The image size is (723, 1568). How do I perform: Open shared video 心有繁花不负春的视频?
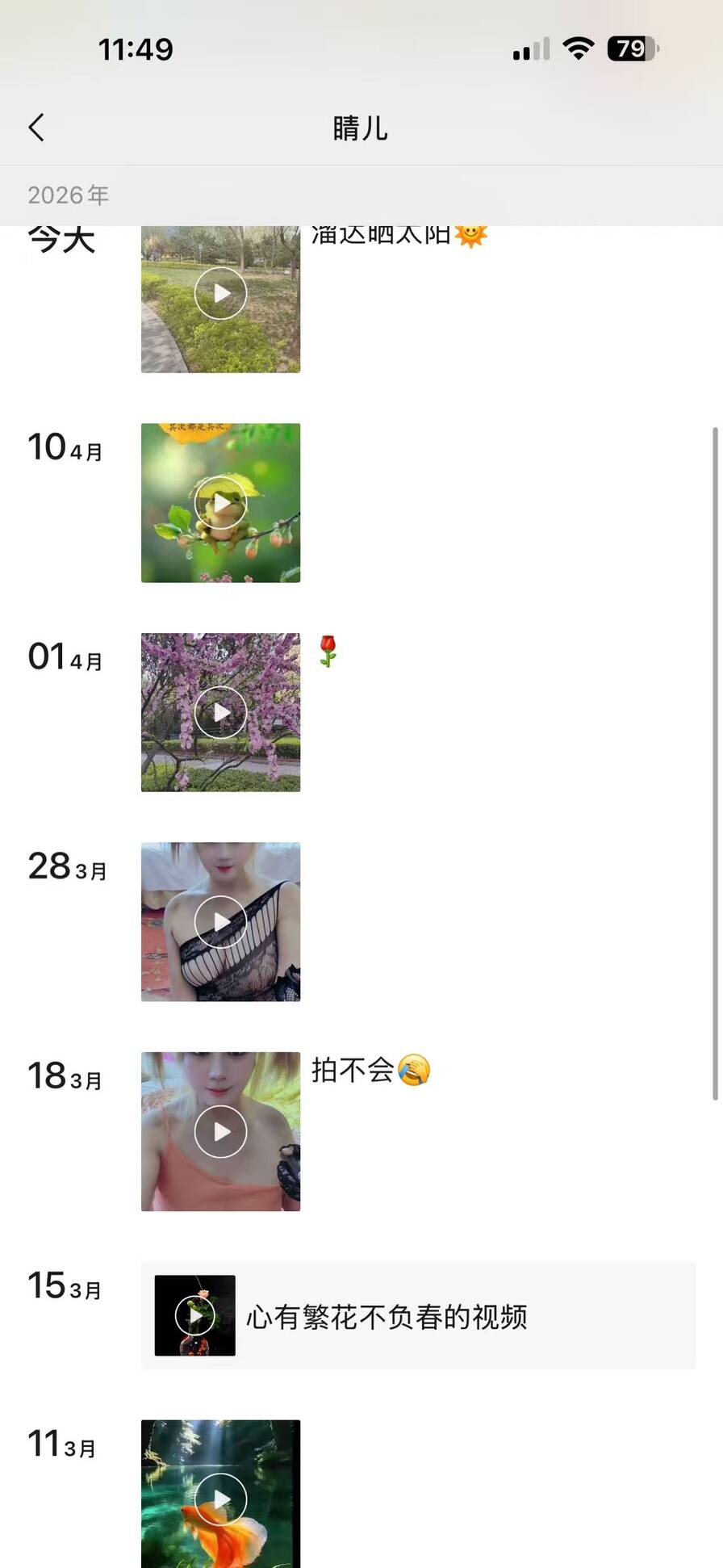[418, 1315]
